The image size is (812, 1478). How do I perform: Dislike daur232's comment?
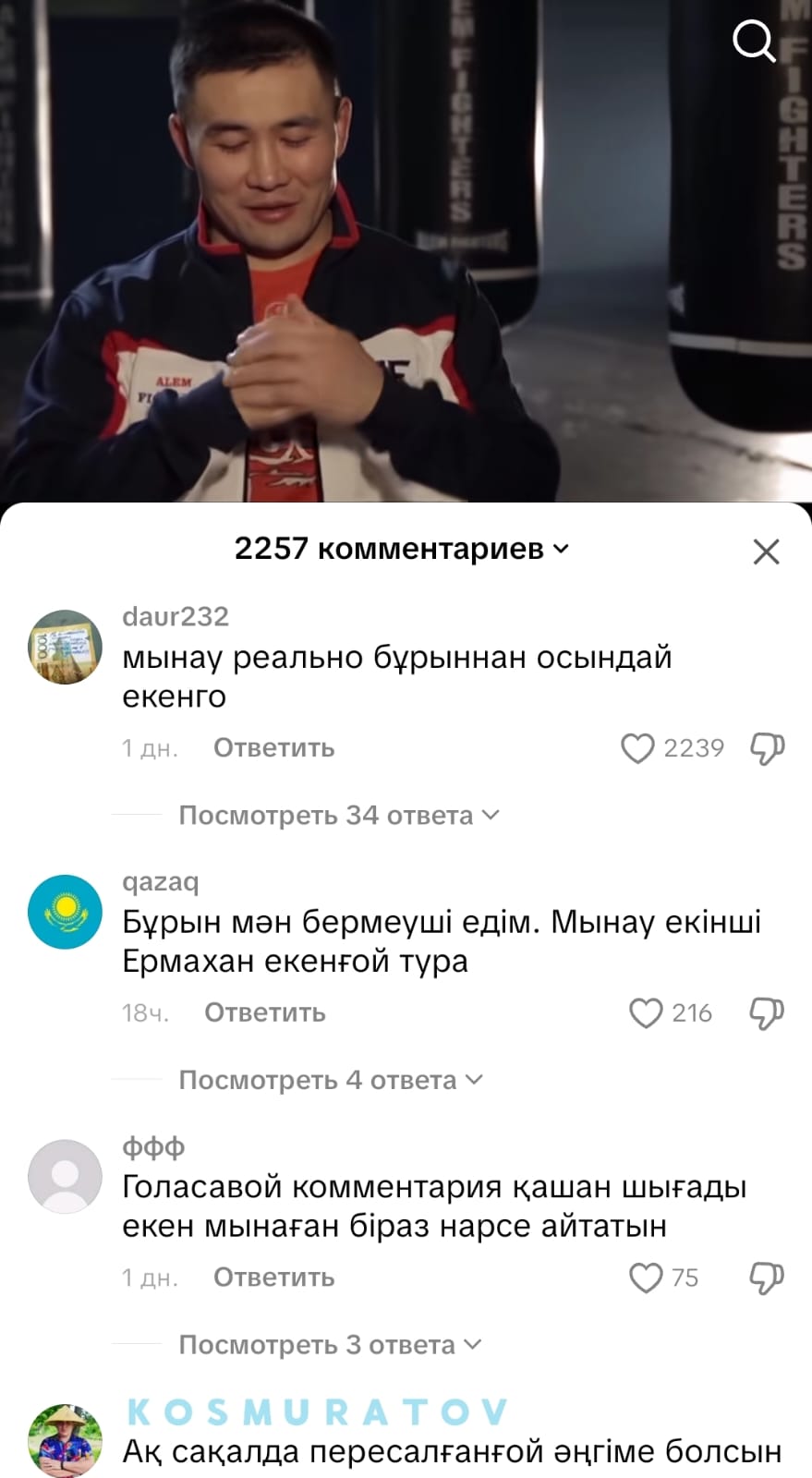(767, 748)
